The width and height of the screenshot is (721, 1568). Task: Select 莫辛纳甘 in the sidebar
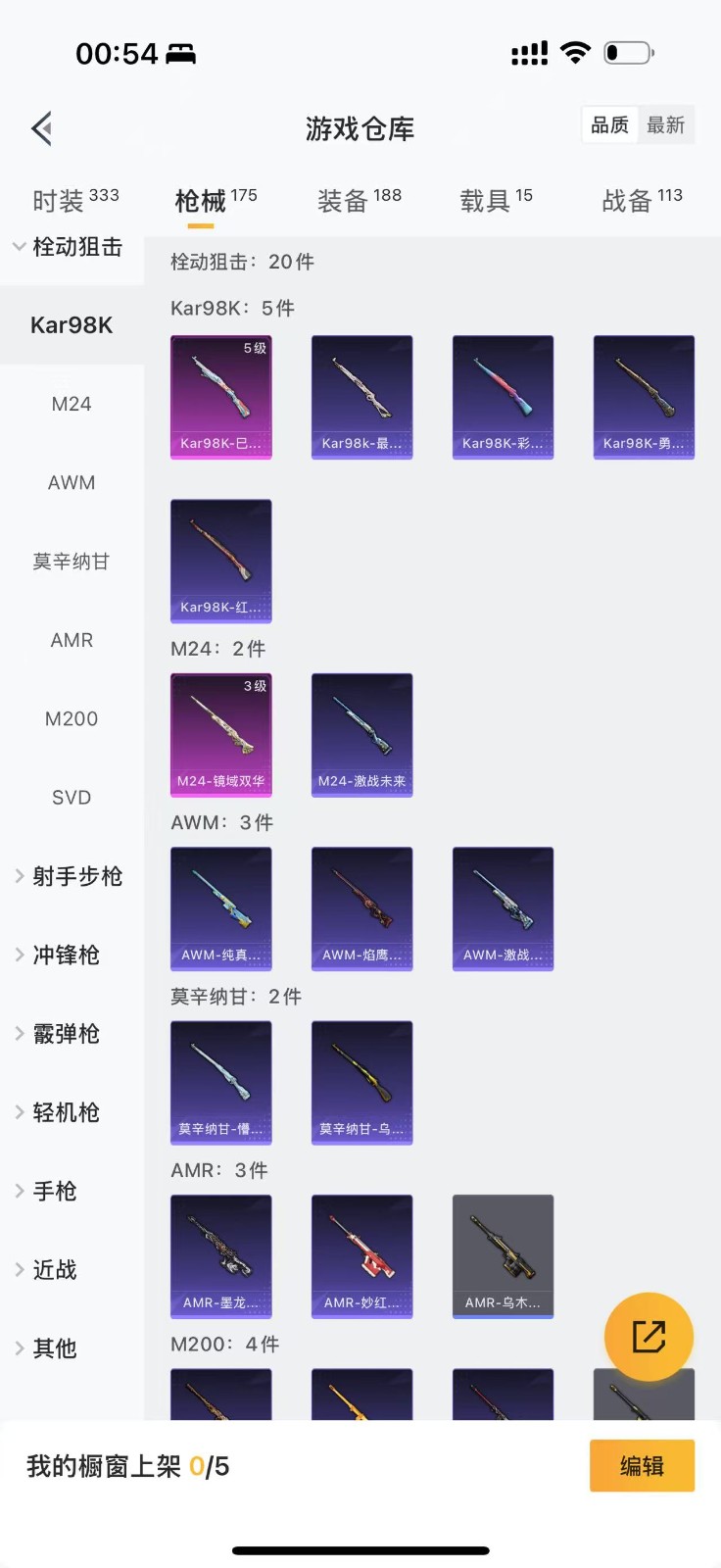pyautogui.click(x=72, y=562)
